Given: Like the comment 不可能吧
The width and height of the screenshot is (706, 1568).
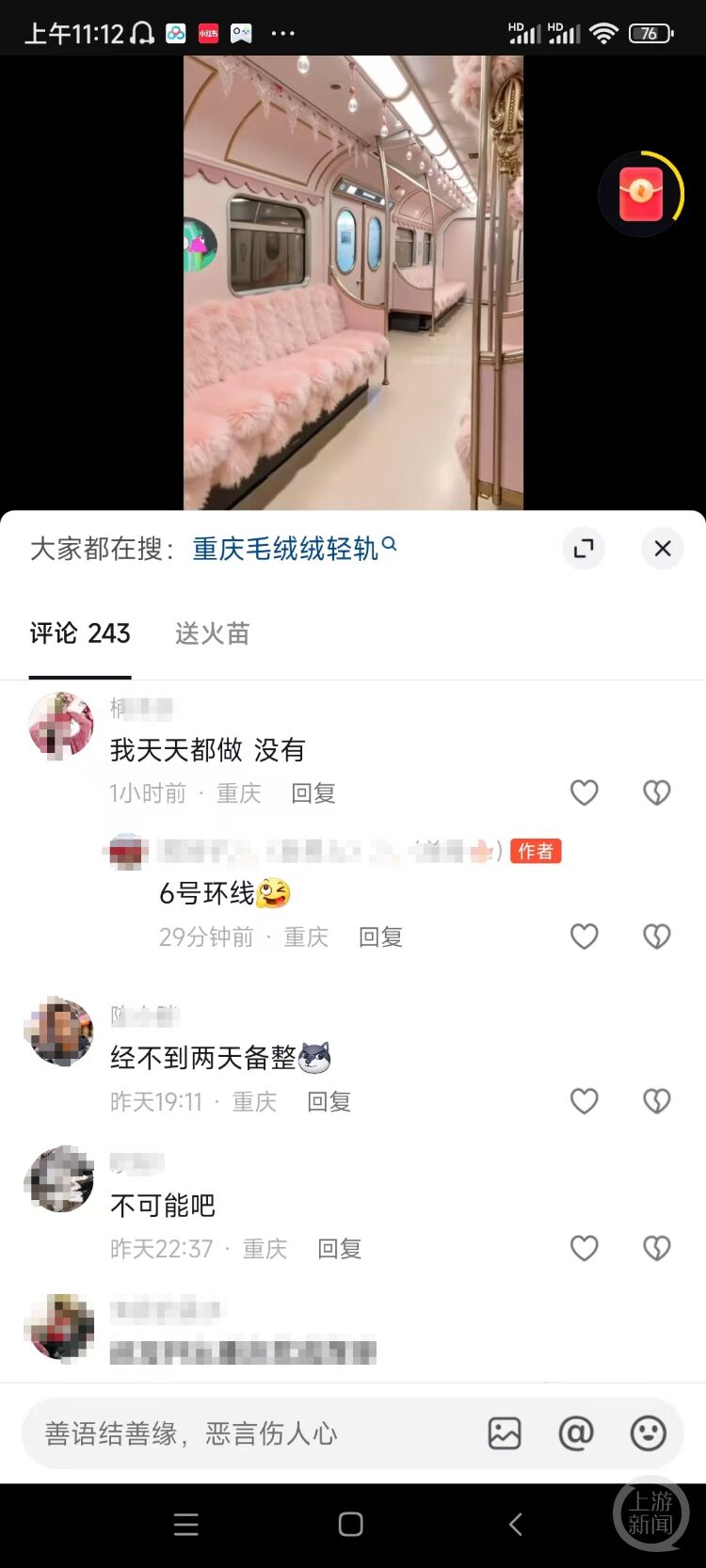Looking at the screenshot, I should tap(585, 1248).
